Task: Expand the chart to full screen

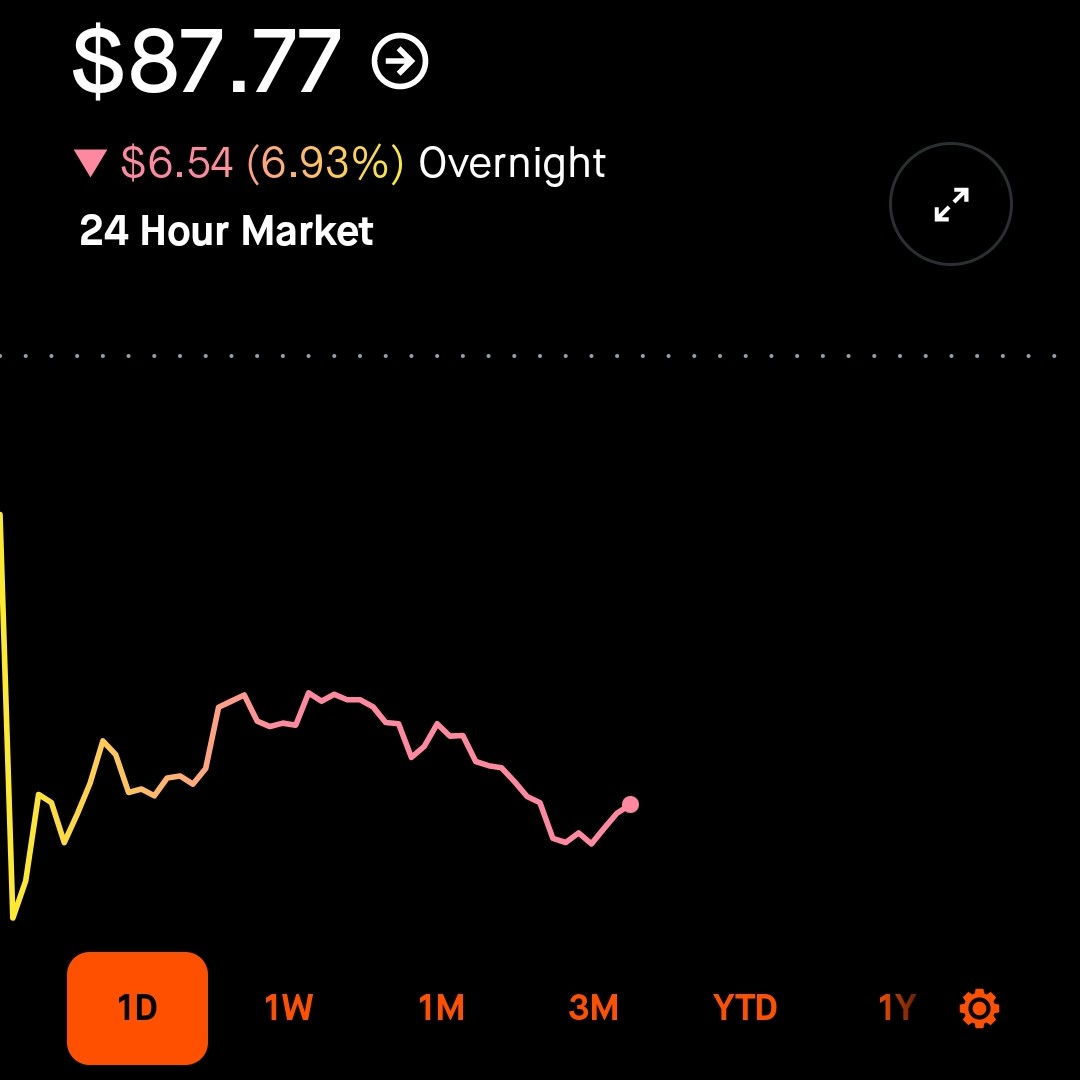Action: tap(950, 204)
